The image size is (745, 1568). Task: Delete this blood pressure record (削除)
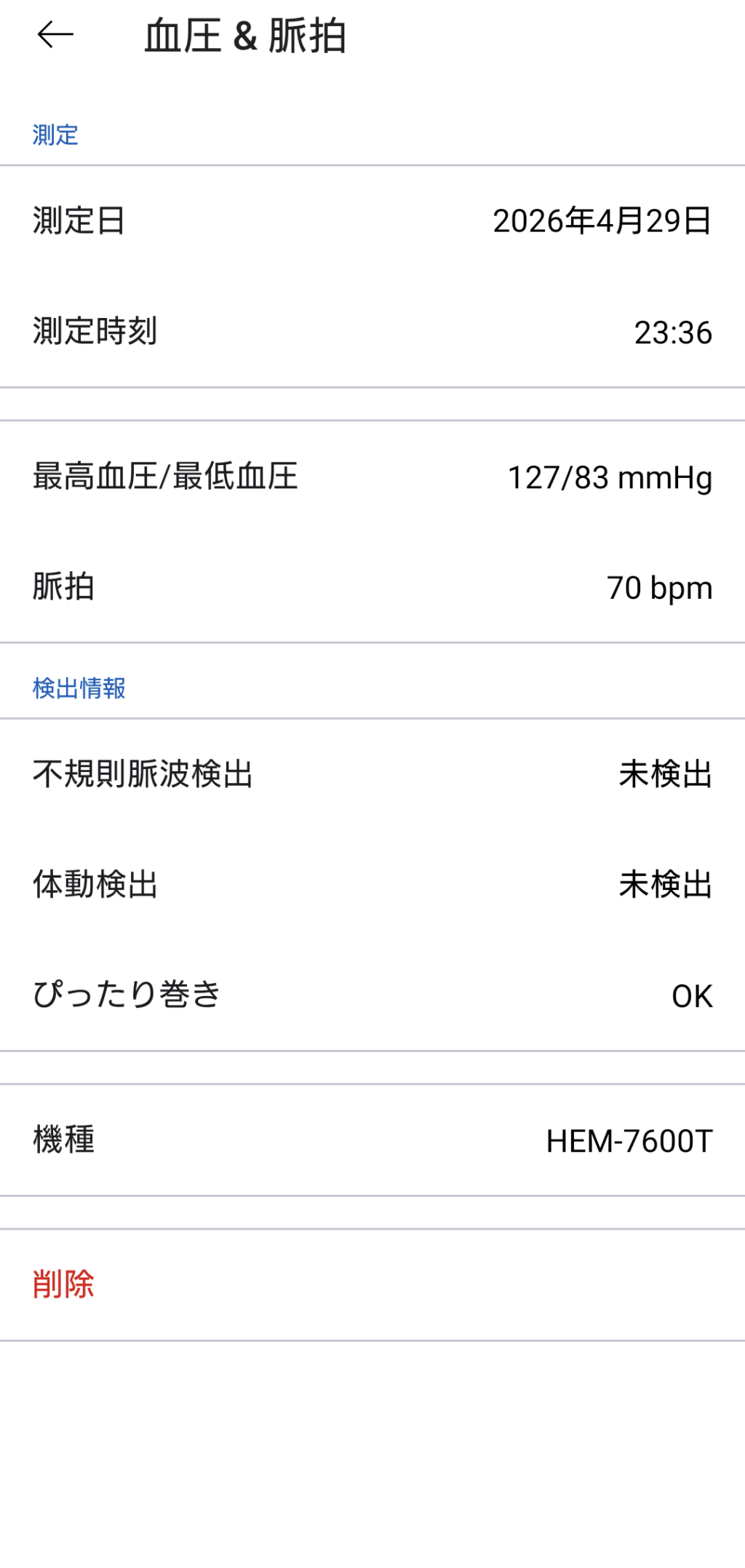(x=64, y=1284)
